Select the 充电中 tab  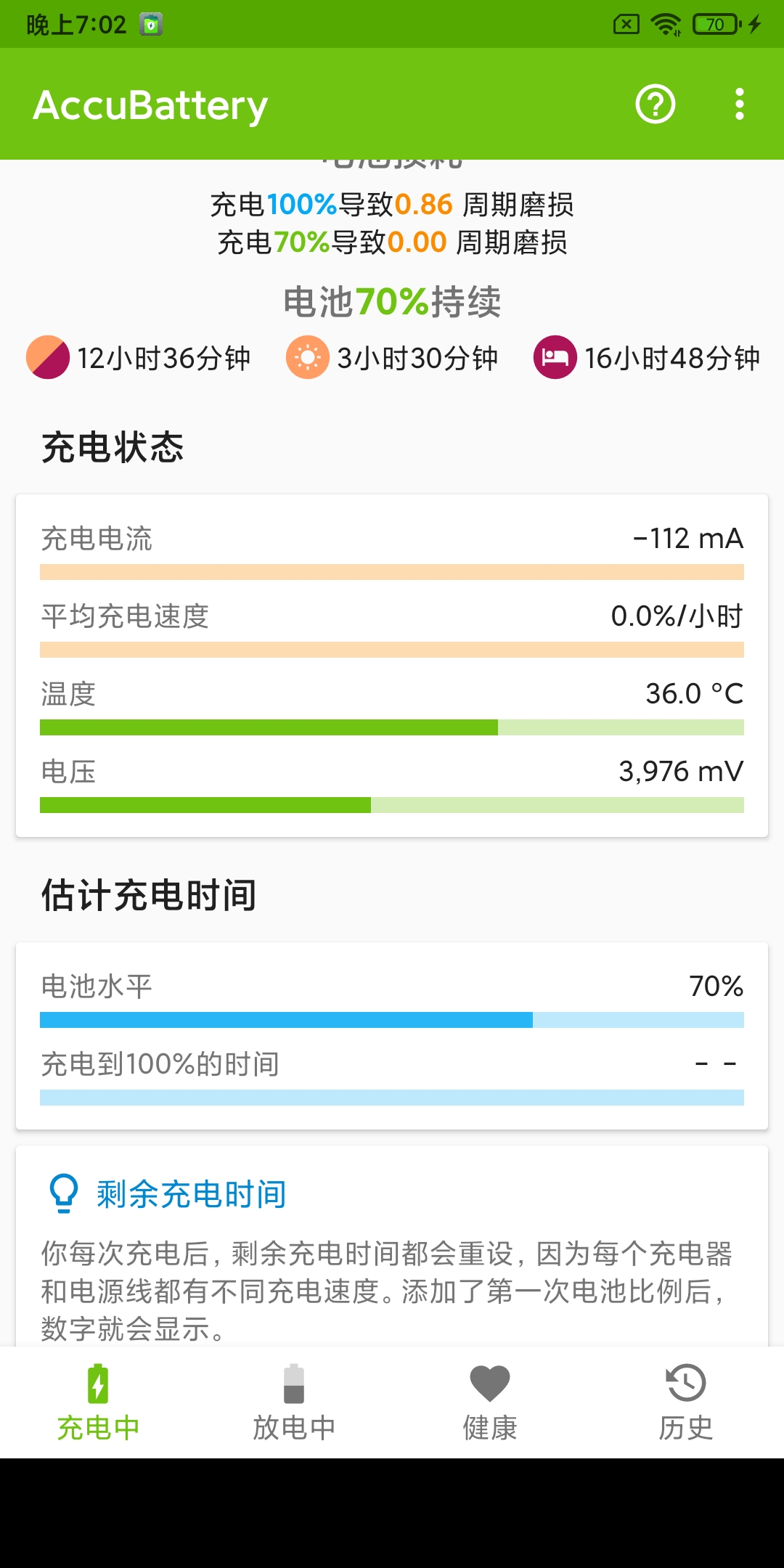click(x=98, y=1402)
